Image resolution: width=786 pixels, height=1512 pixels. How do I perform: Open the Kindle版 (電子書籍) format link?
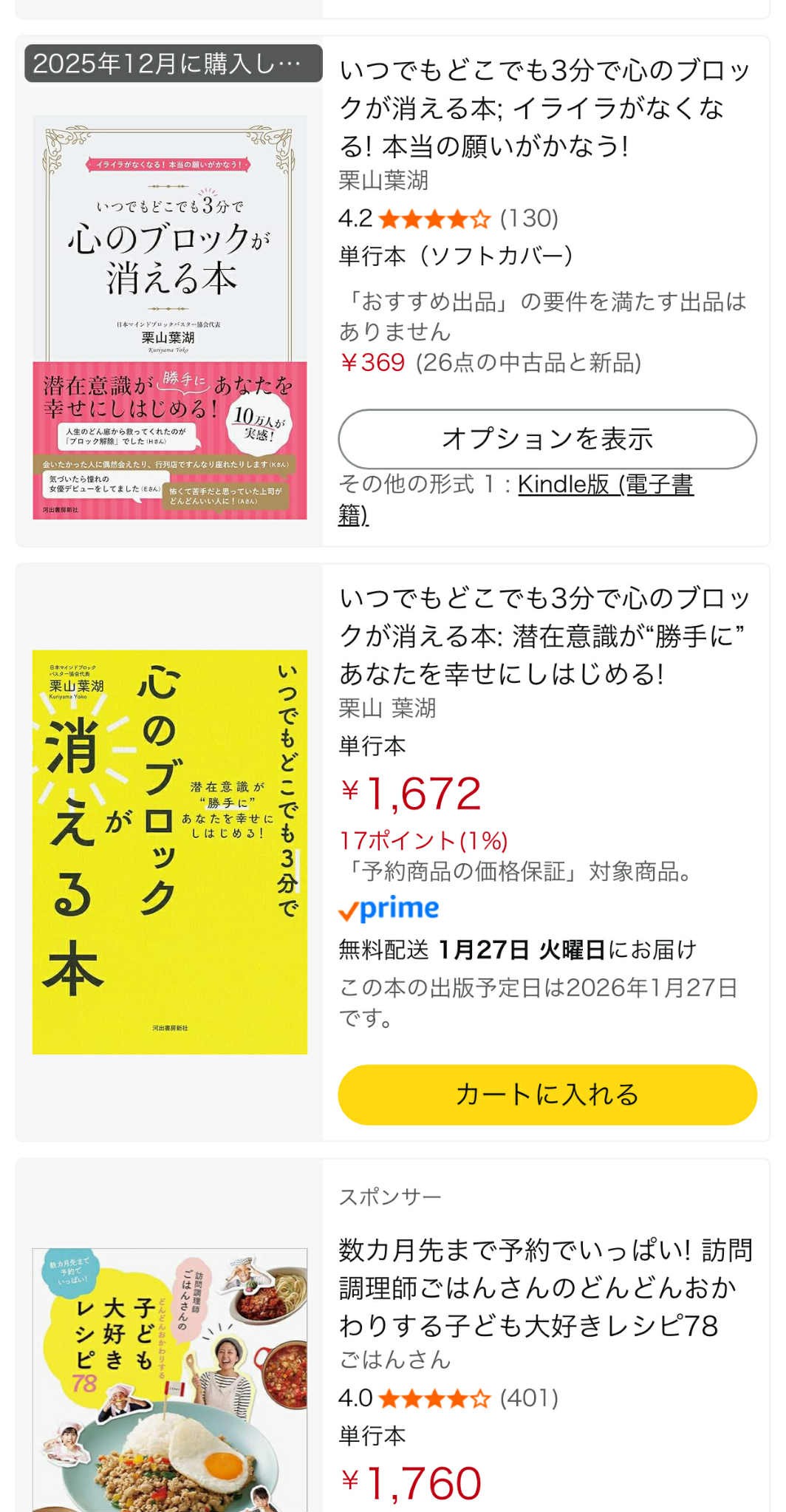coord(605,485)
